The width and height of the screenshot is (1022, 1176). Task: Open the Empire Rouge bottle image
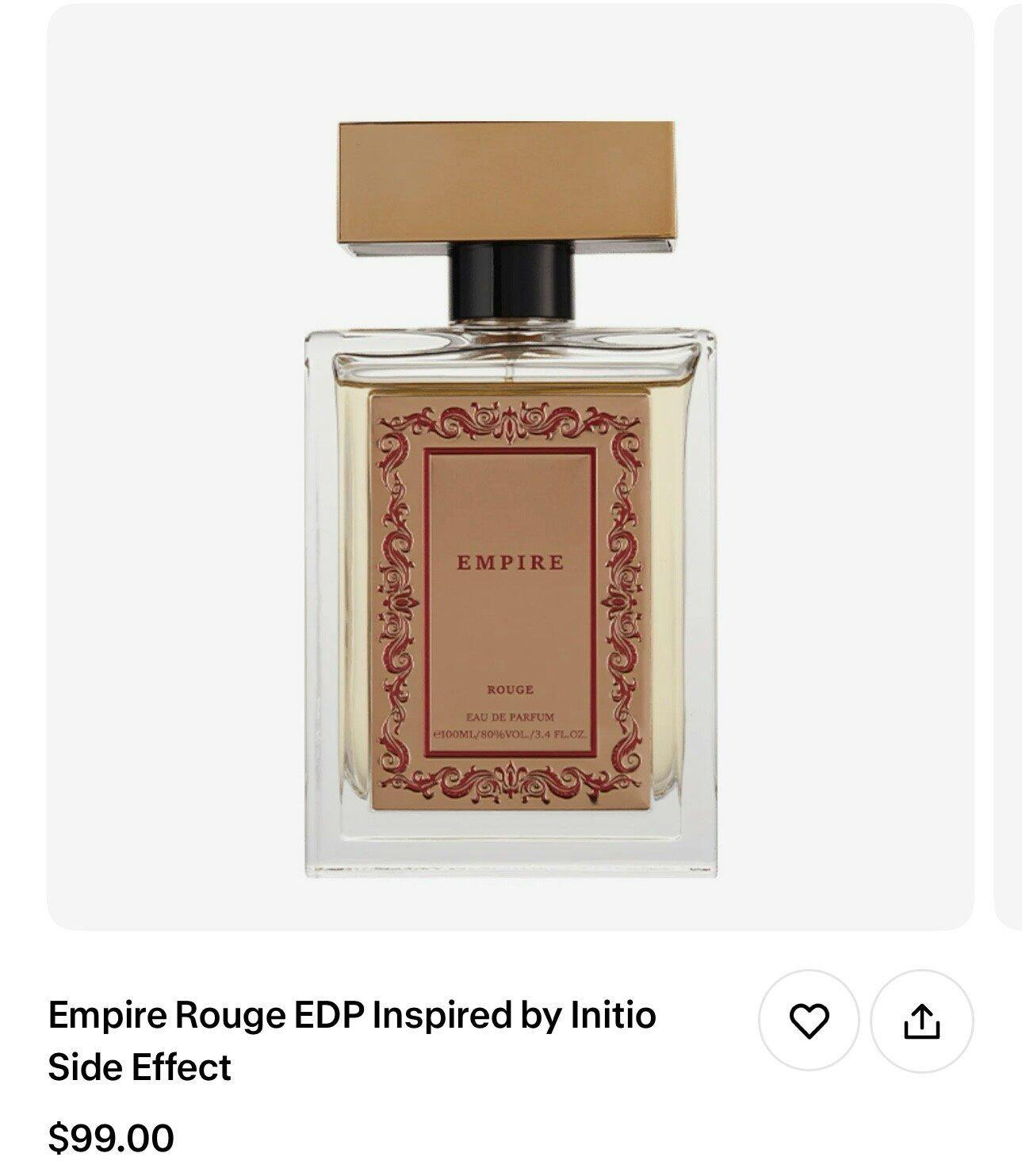click(510, 500)
